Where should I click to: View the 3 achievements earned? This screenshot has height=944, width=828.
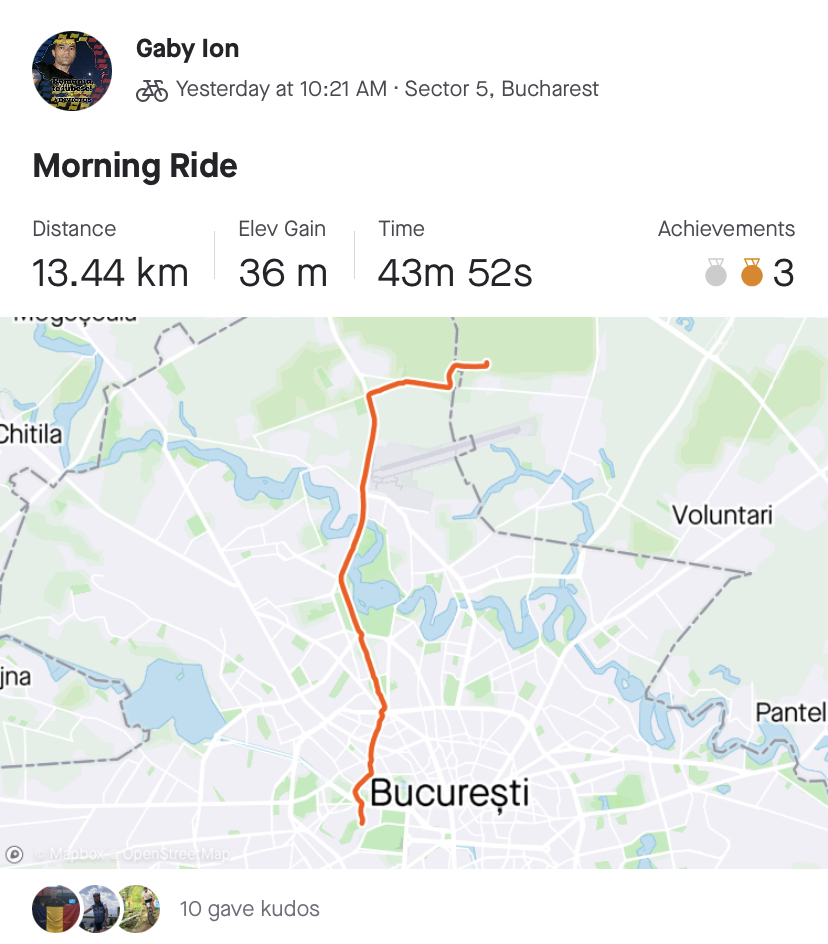(750, 272)
